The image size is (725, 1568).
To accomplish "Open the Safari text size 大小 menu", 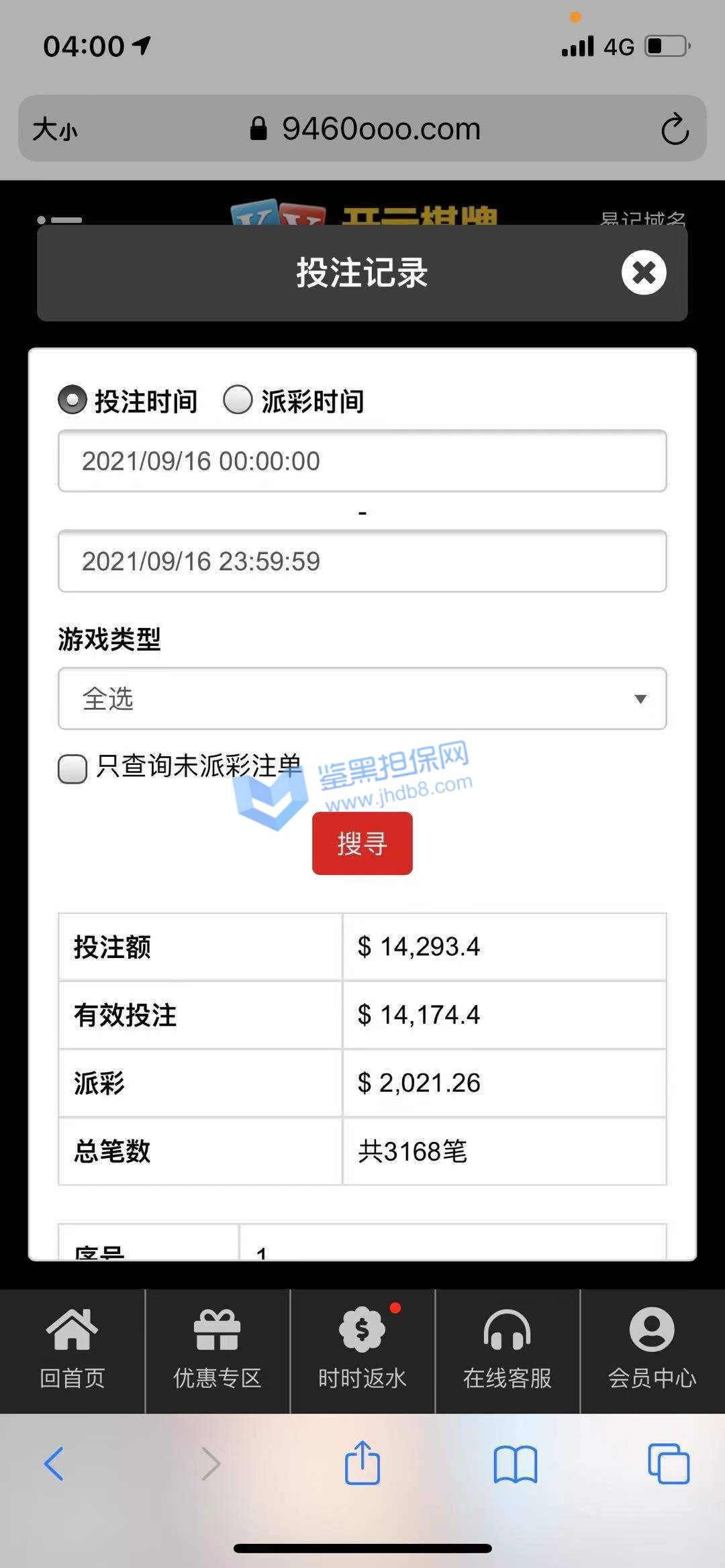I will 55,129.
